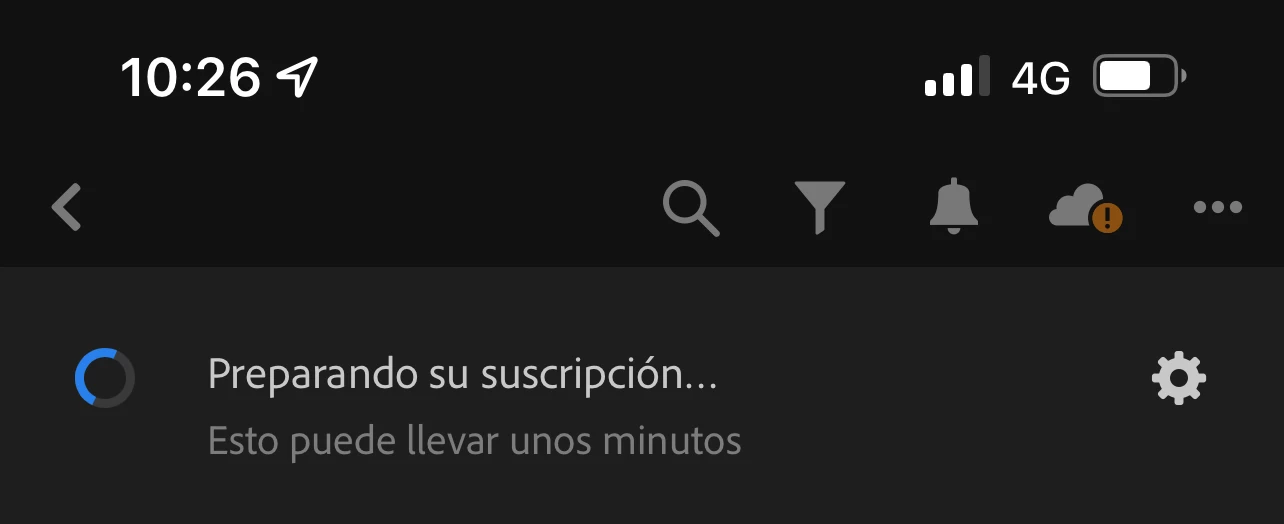Open the search magnifier
Image resolution: width=1284 pixels, height=524 pixels.
pos(691,208)
